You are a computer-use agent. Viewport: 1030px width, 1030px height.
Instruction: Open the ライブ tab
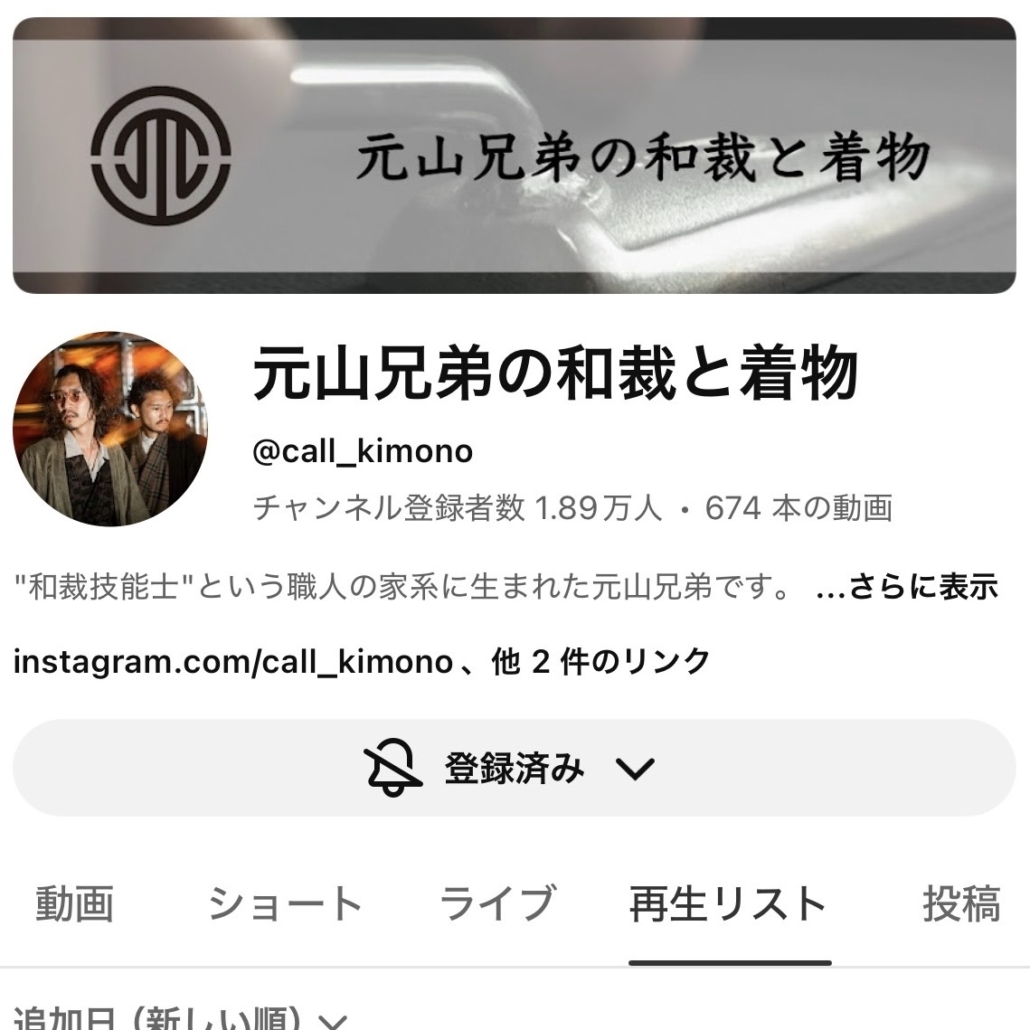[x=496, y=904]
